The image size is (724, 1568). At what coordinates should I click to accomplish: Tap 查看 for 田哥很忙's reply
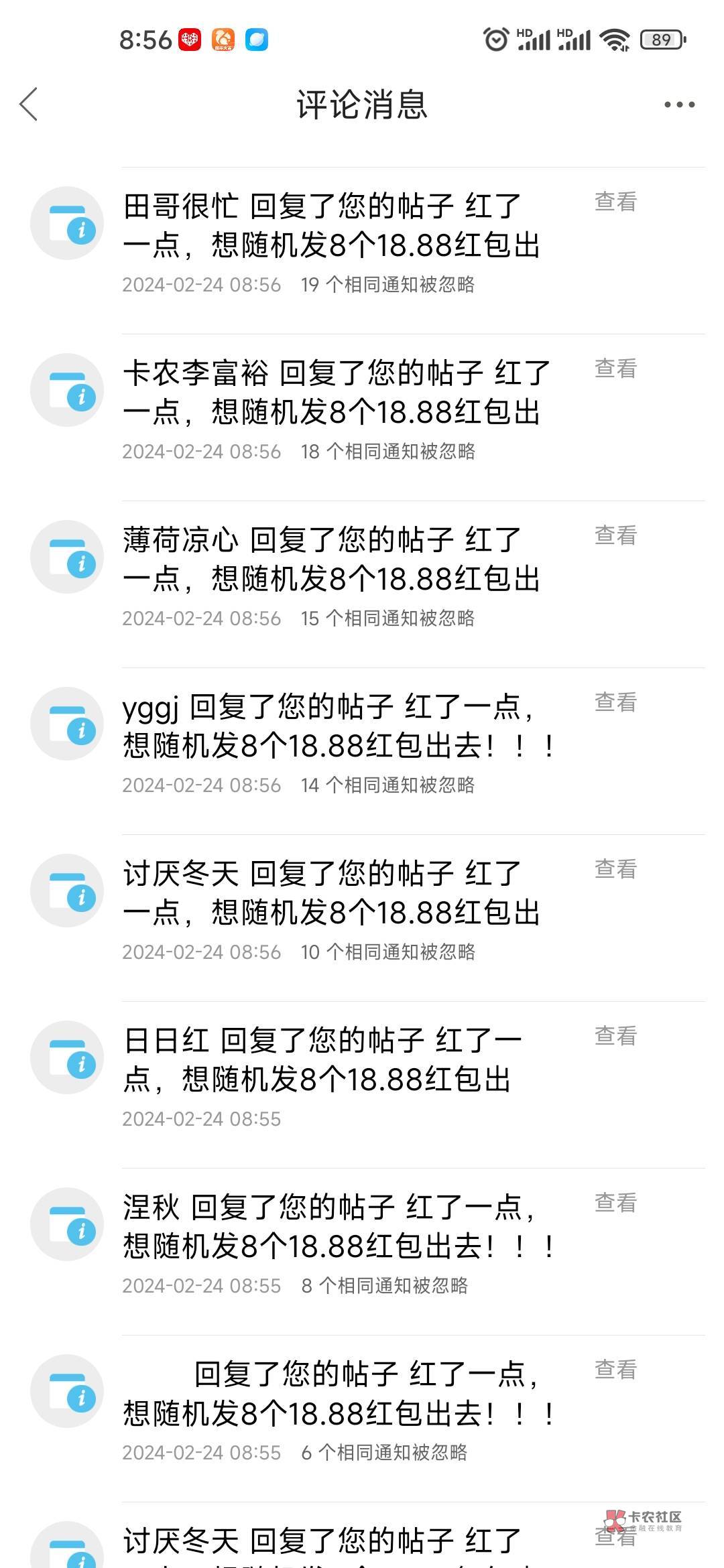(615, 202)
